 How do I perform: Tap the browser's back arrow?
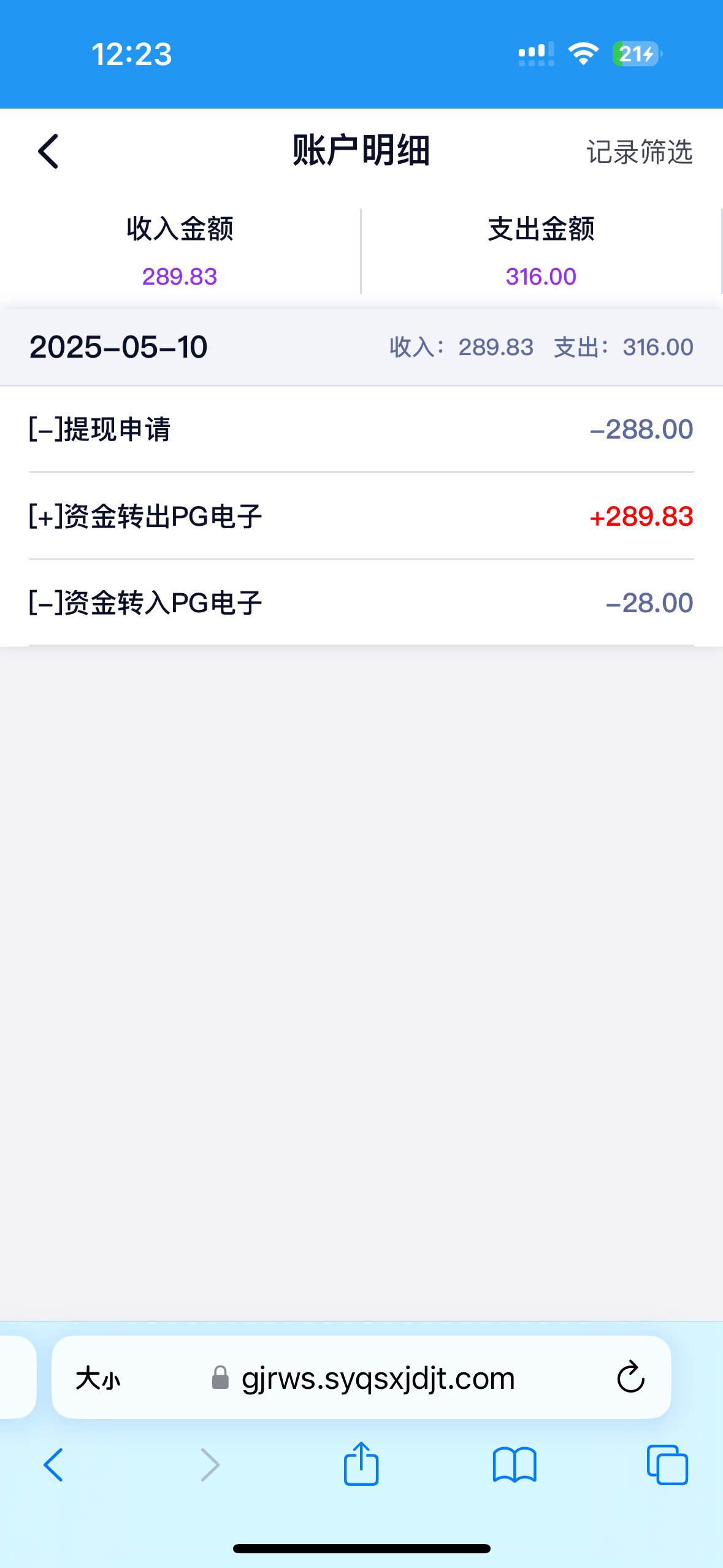click(x=53, y=1465)
